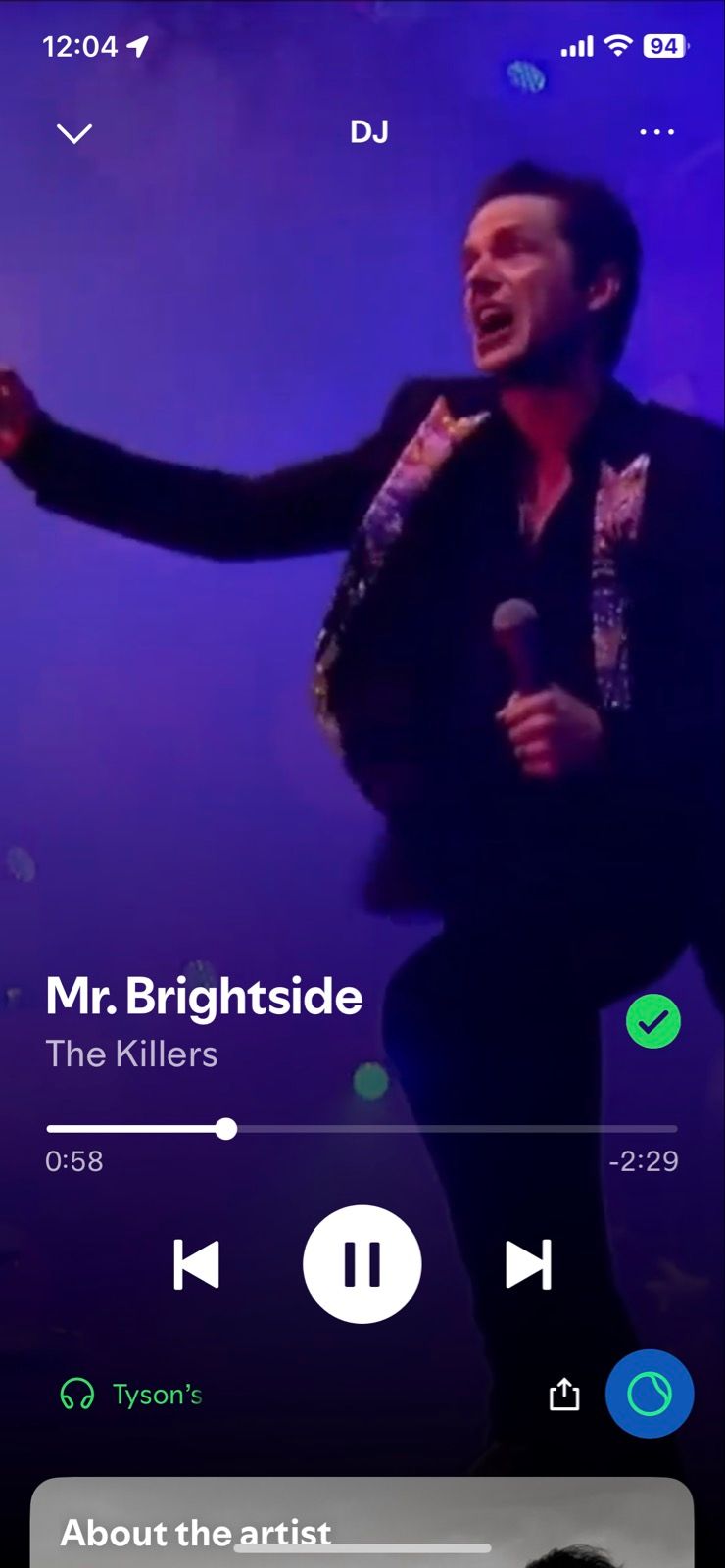Pause Mr. Brightside

pyautogui.click(x=362, y=1264)
